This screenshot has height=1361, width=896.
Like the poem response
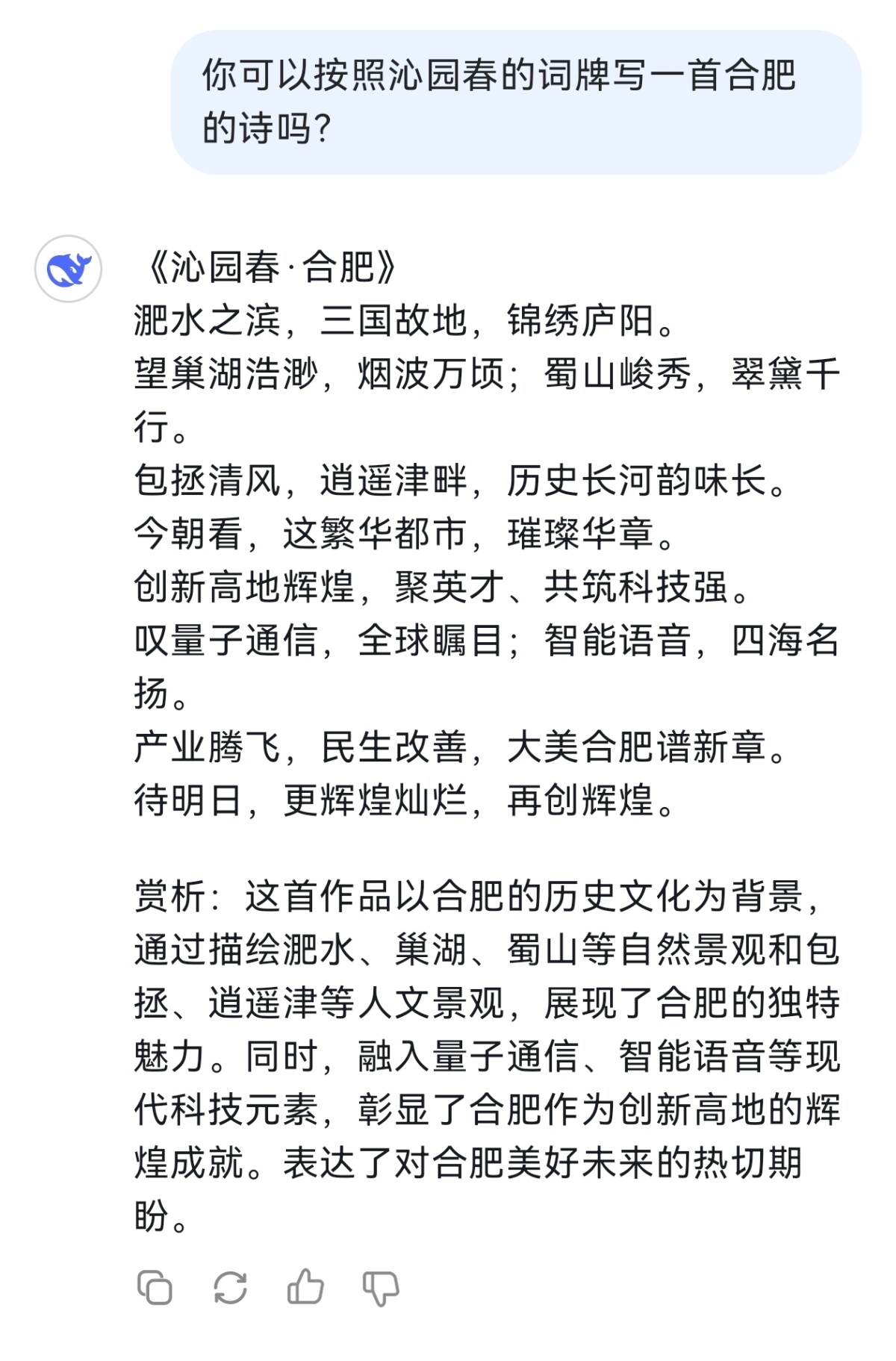305,1286
